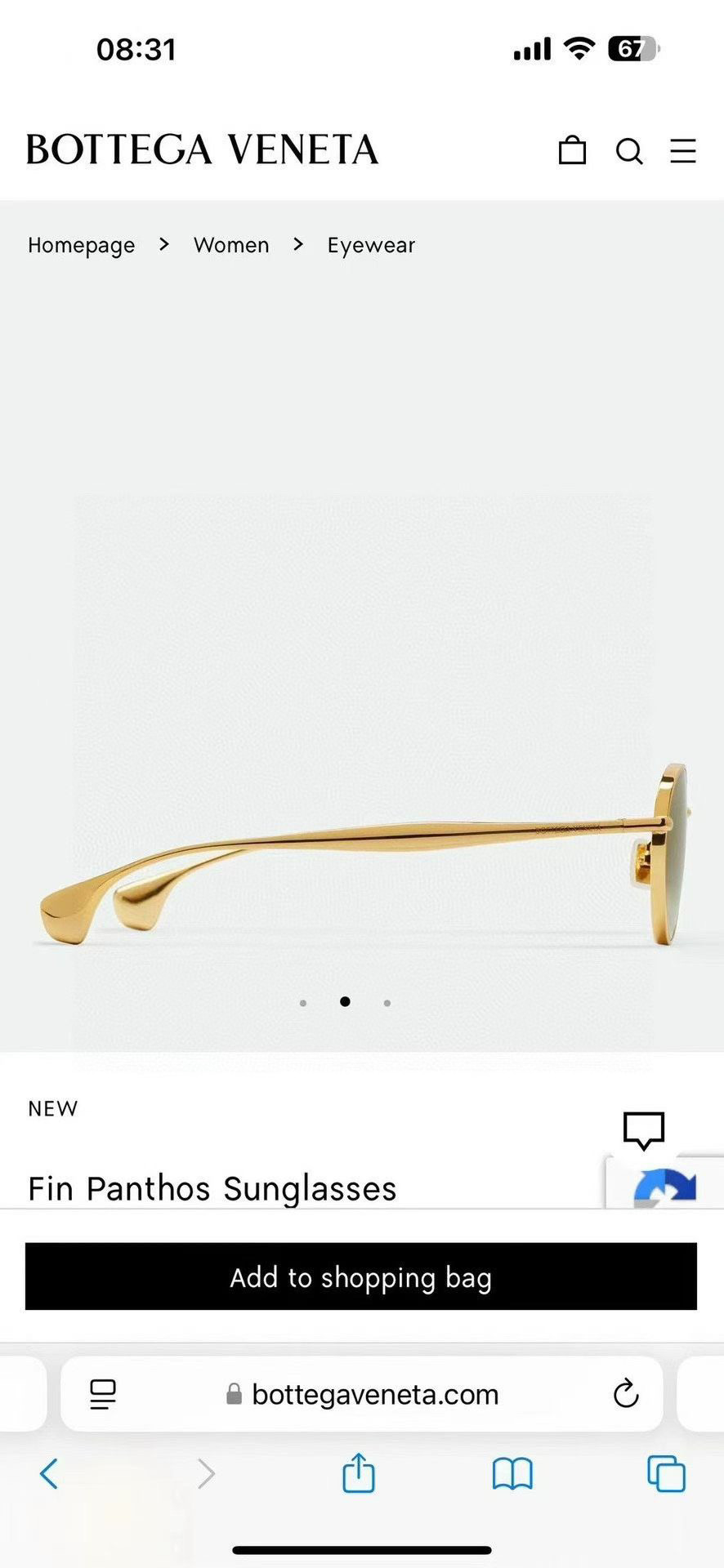Open Safari page settings menu
Screen dimensions: 724x1568
click(103, 1394)
